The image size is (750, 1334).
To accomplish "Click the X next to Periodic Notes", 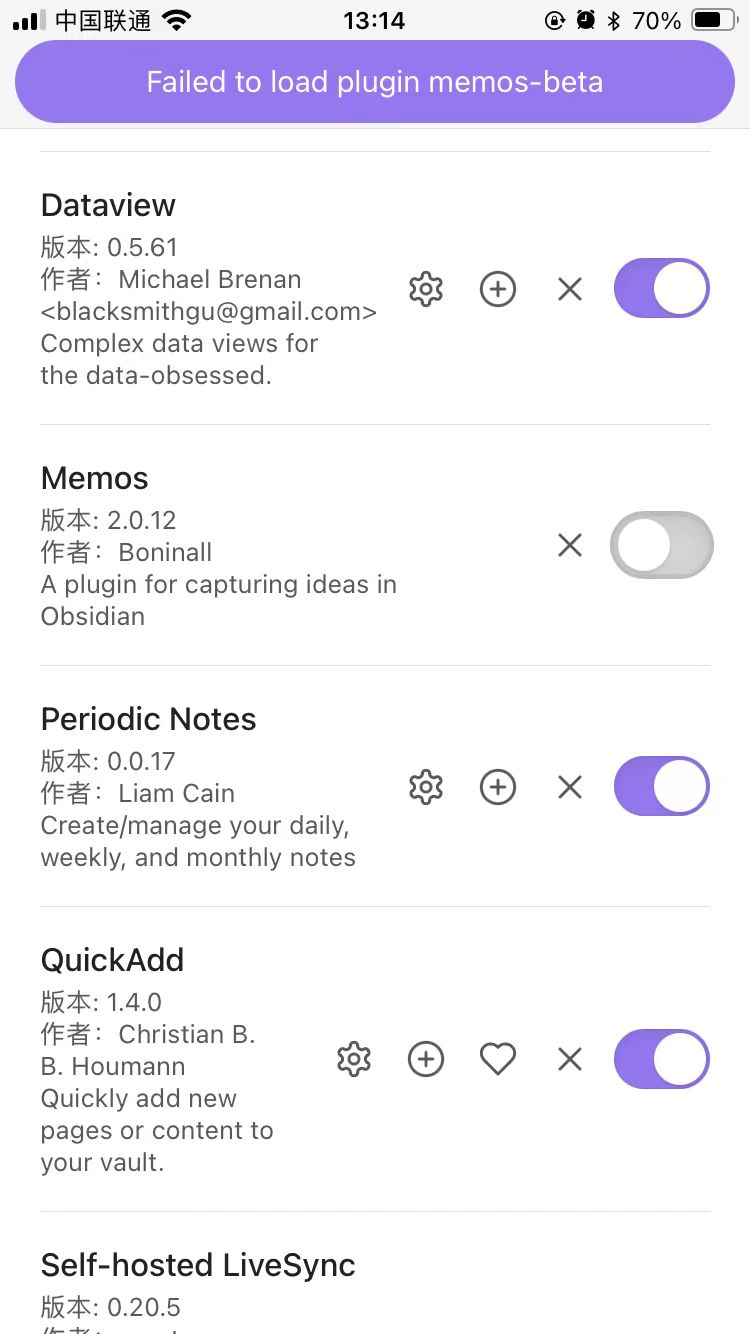I will (569, 787).
